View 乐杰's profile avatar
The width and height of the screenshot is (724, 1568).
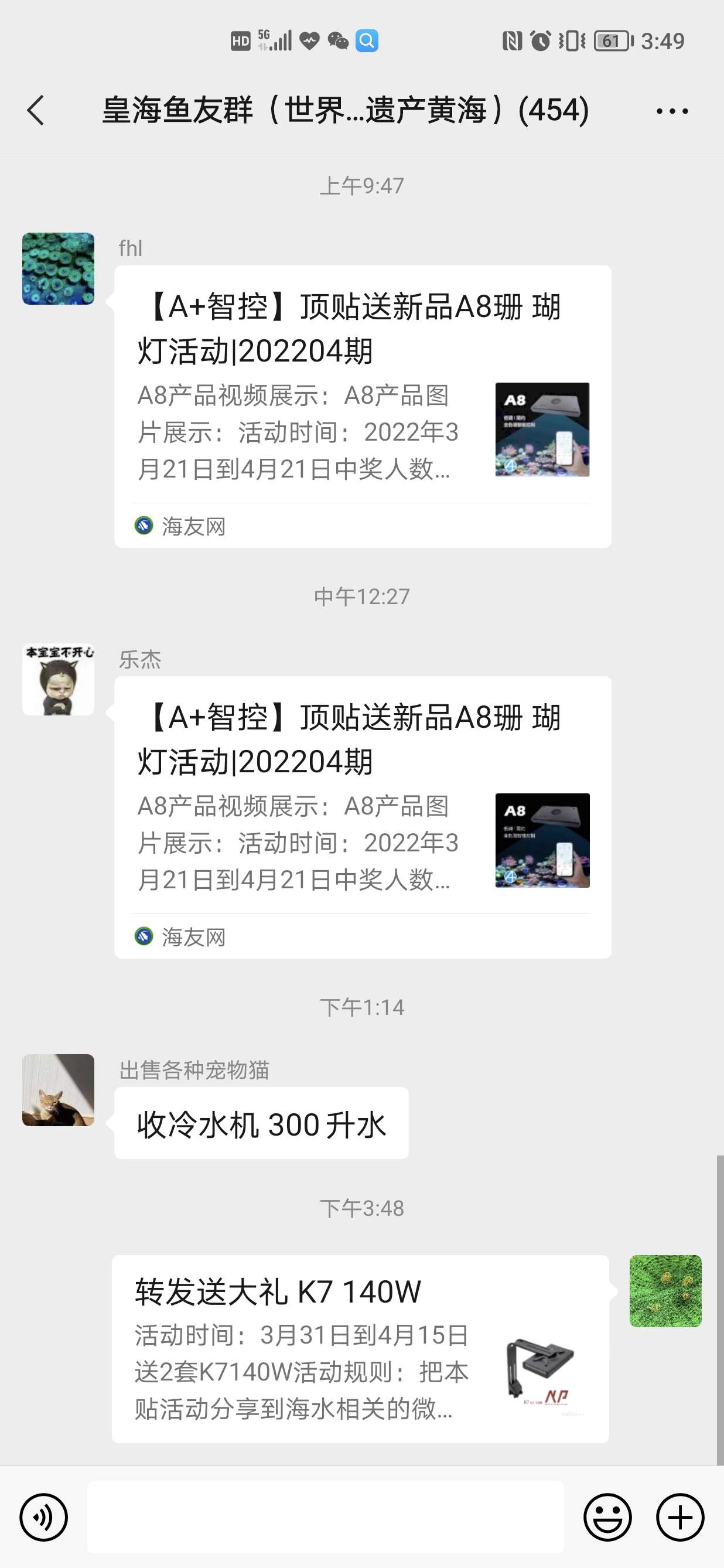click(x=59, y=679)
